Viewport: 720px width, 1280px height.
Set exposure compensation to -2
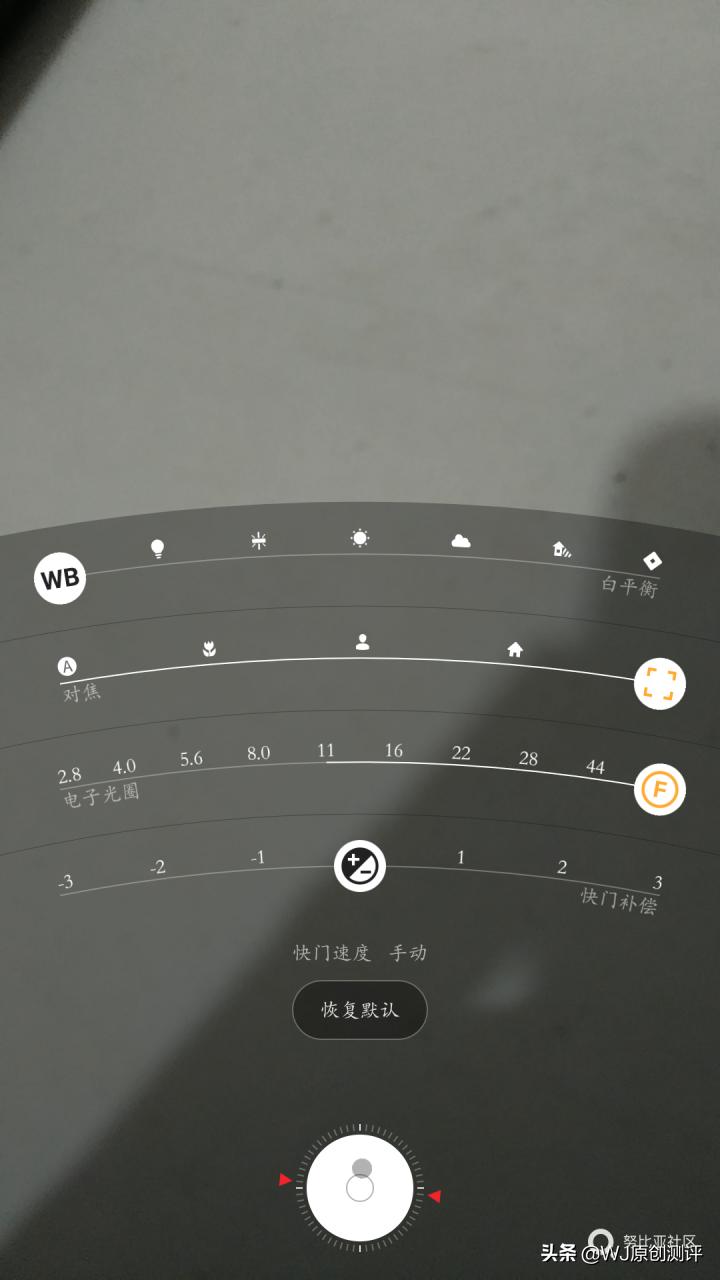[x=158, y=867]
